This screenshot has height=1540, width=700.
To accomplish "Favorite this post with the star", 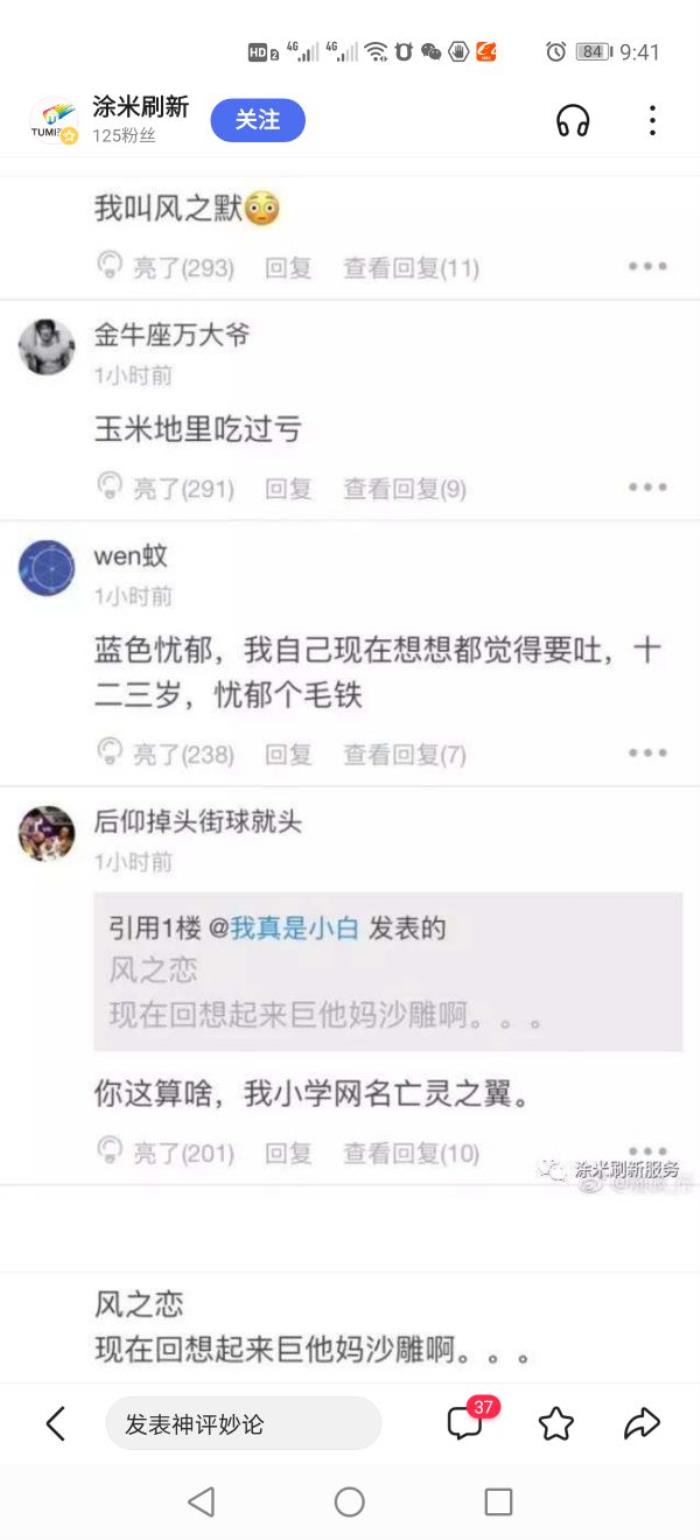I will click(556, 1424).
